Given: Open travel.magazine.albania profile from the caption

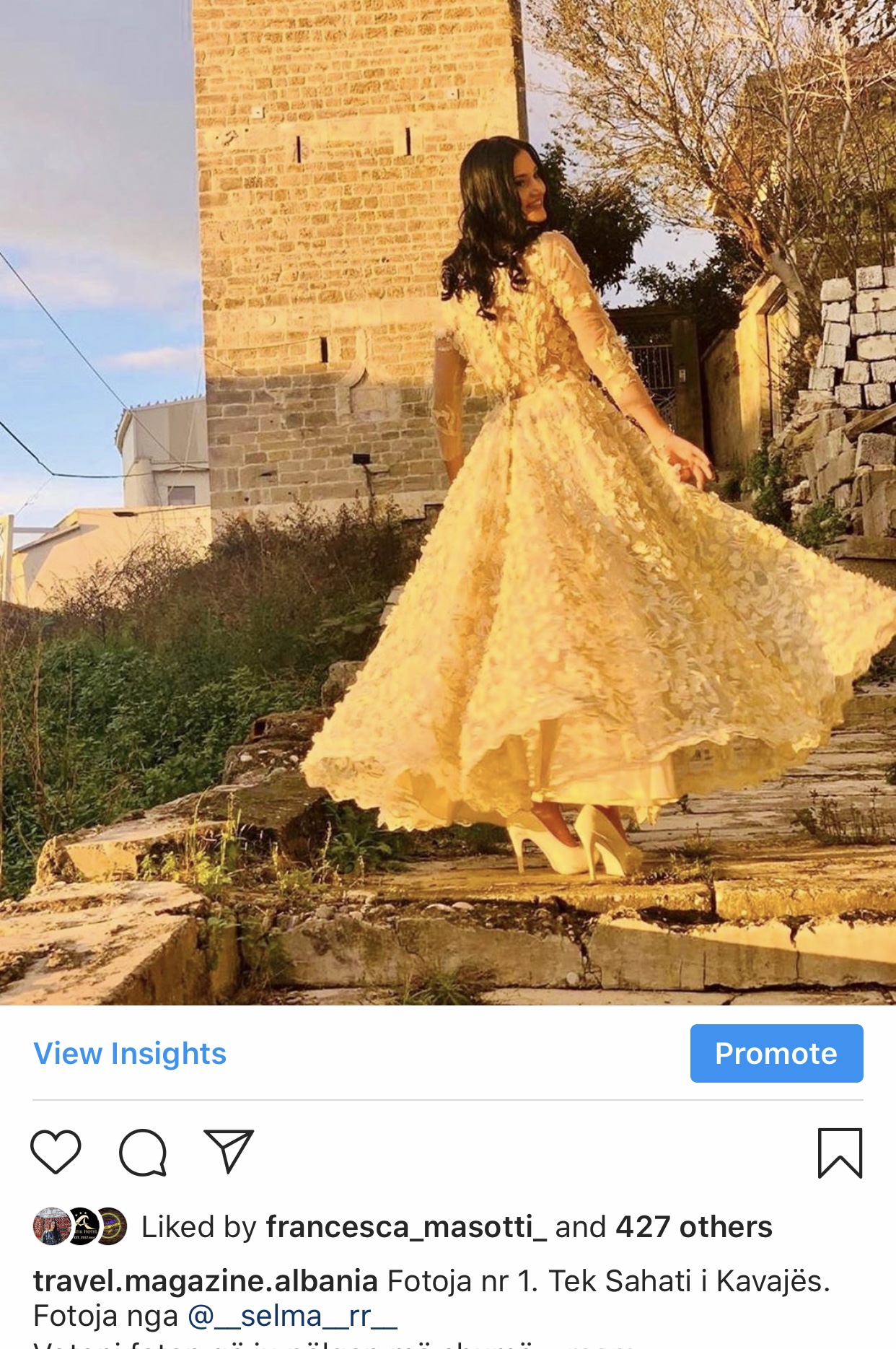Looking at the screenshot, I should (206, 1281).
